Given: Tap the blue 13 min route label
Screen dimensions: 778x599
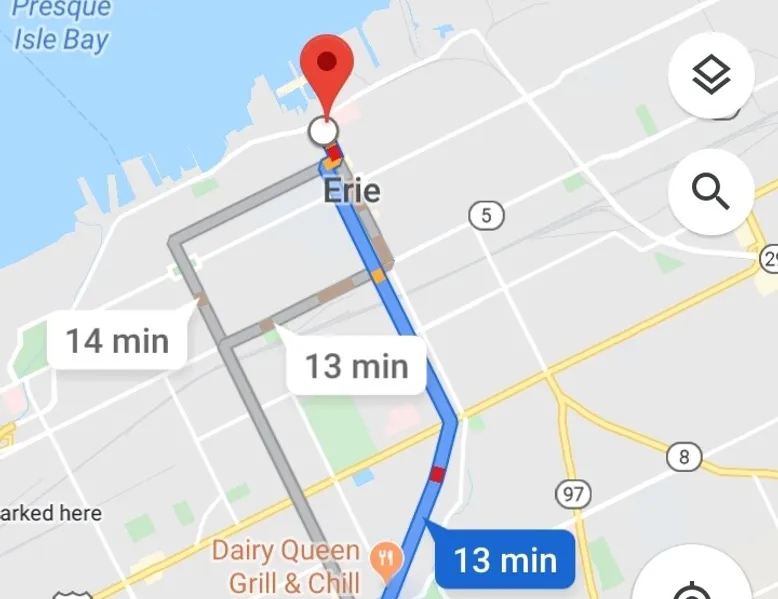Looking at the screenshot, I should pyautogui.click(x=505, y=559).
